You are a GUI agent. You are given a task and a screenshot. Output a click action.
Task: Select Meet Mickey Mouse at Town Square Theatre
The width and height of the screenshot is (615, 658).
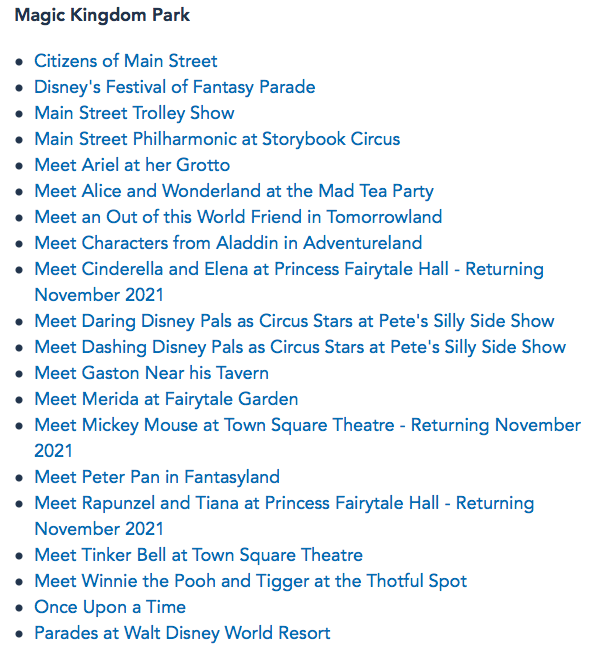(x=307, y=425)
